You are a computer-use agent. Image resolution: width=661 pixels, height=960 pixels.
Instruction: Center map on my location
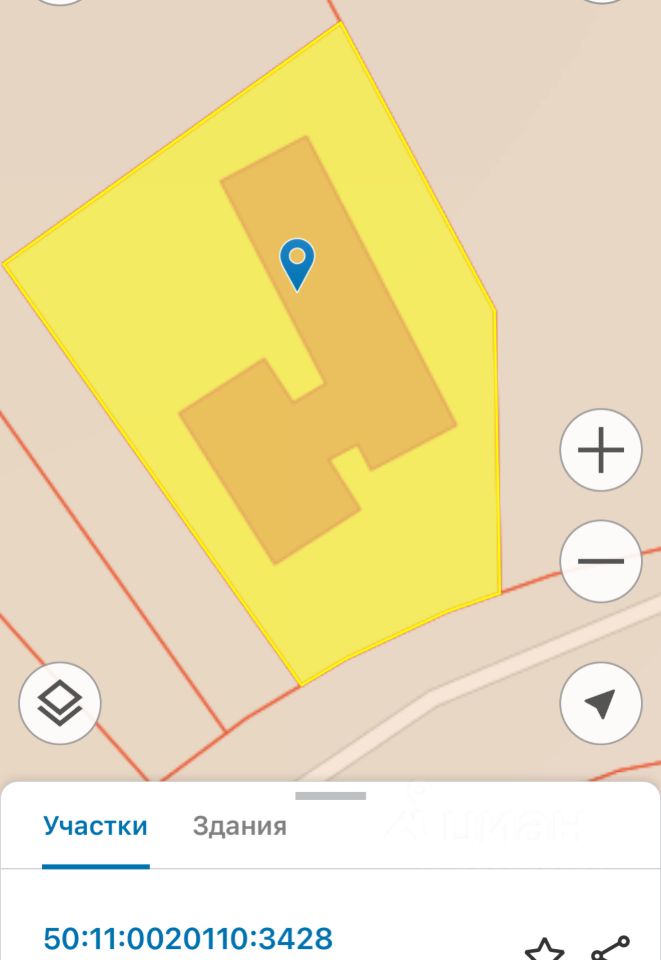tap(600, 704)
